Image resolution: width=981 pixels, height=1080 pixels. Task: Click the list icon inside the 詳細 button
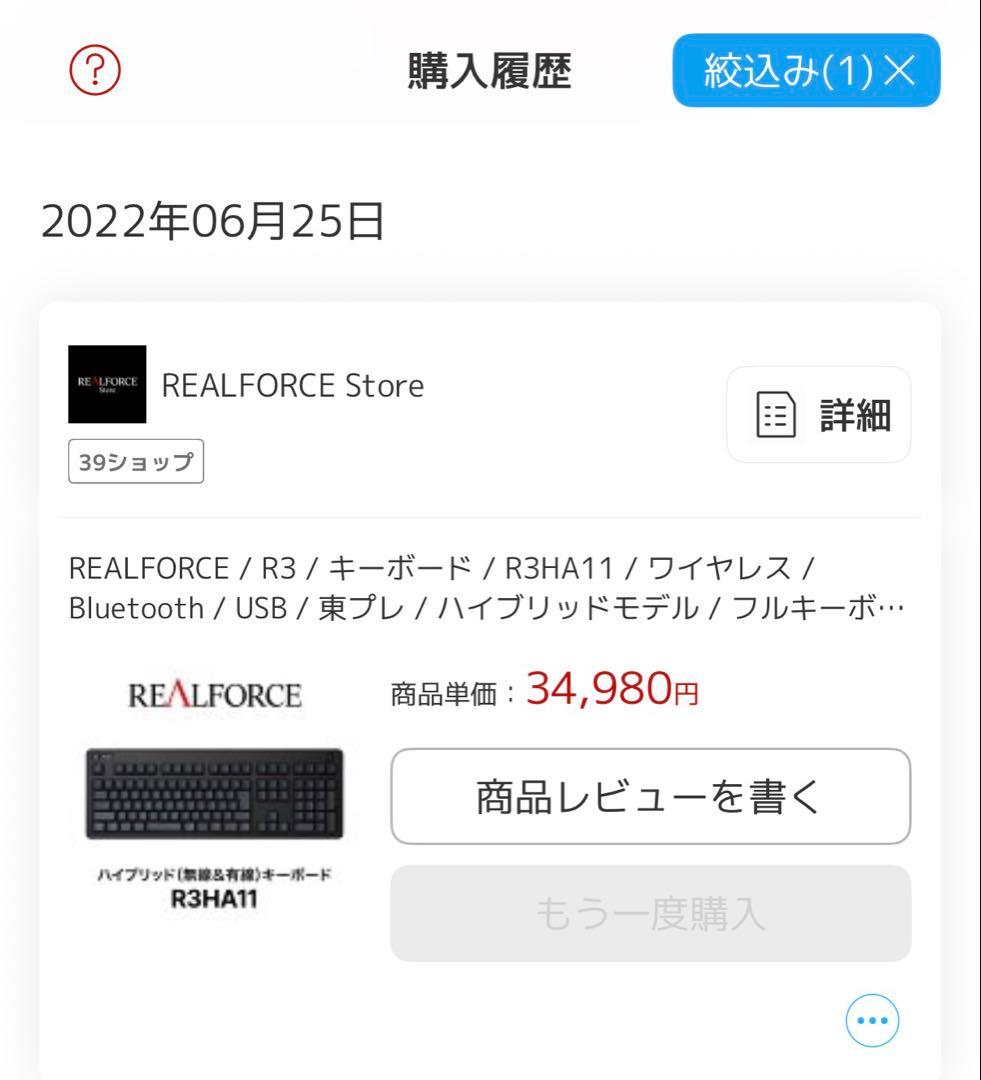pyautogui.click(x=775, y=414)
